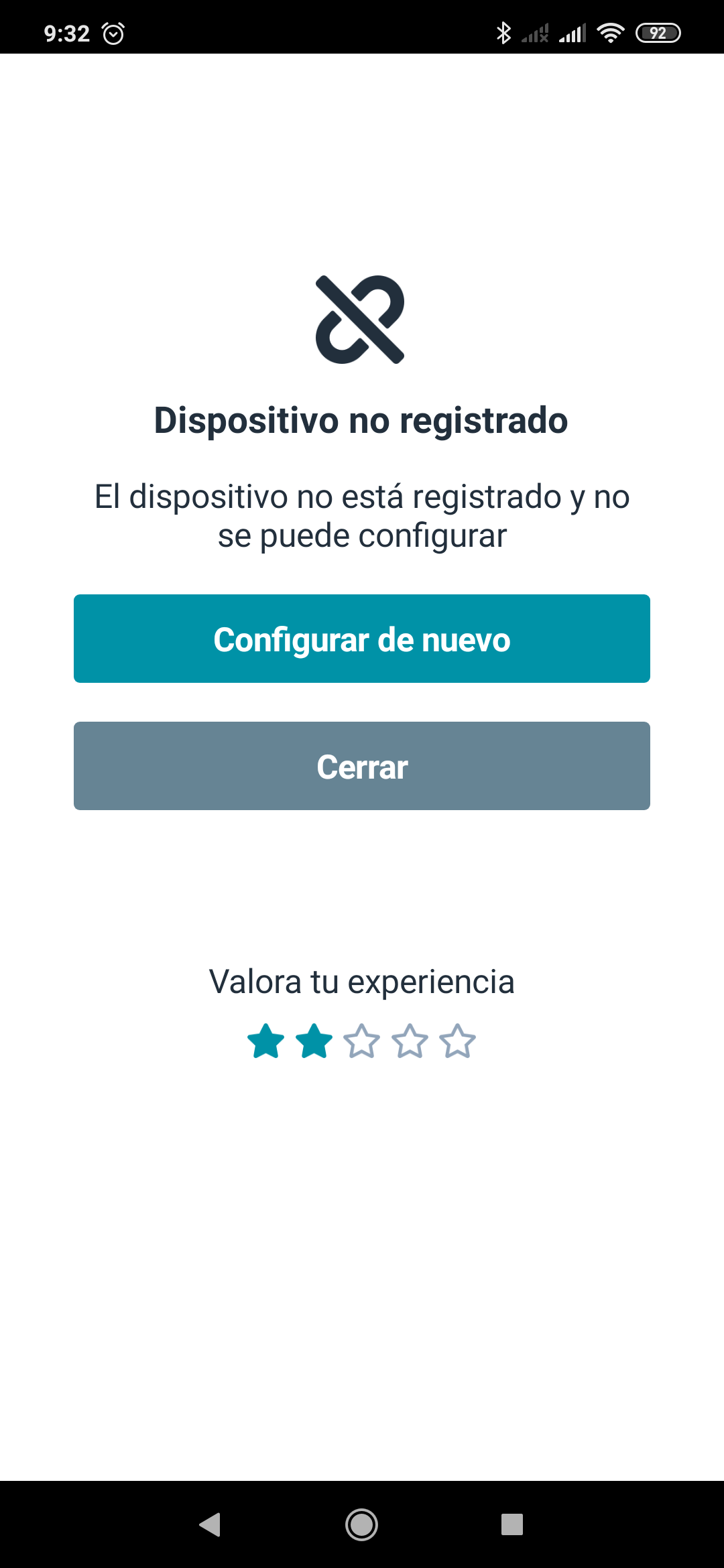Tap the Configurar de nuevo button

pyautogui.click(x=362, y=639)
